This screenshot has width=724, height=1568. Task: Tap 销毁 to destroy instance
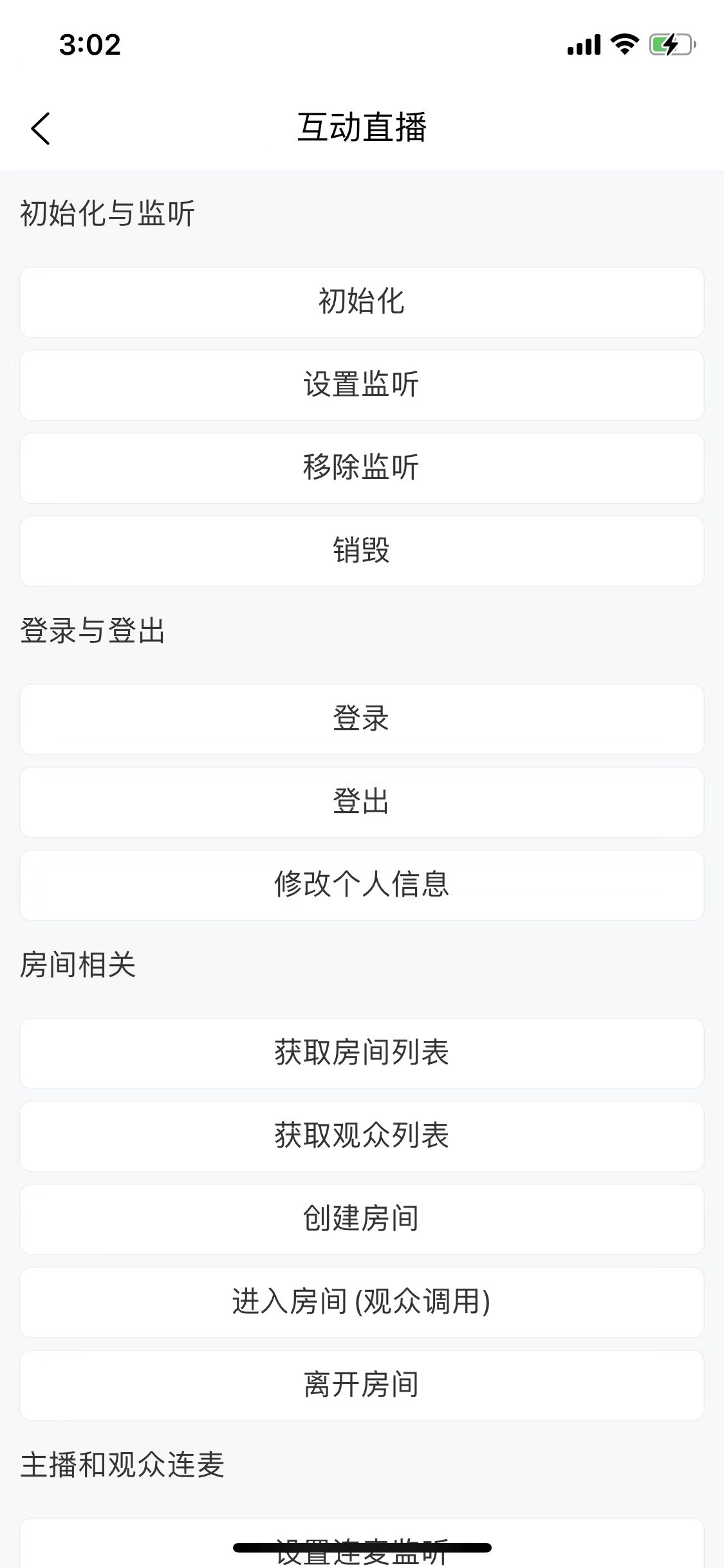tap(362, 551)
